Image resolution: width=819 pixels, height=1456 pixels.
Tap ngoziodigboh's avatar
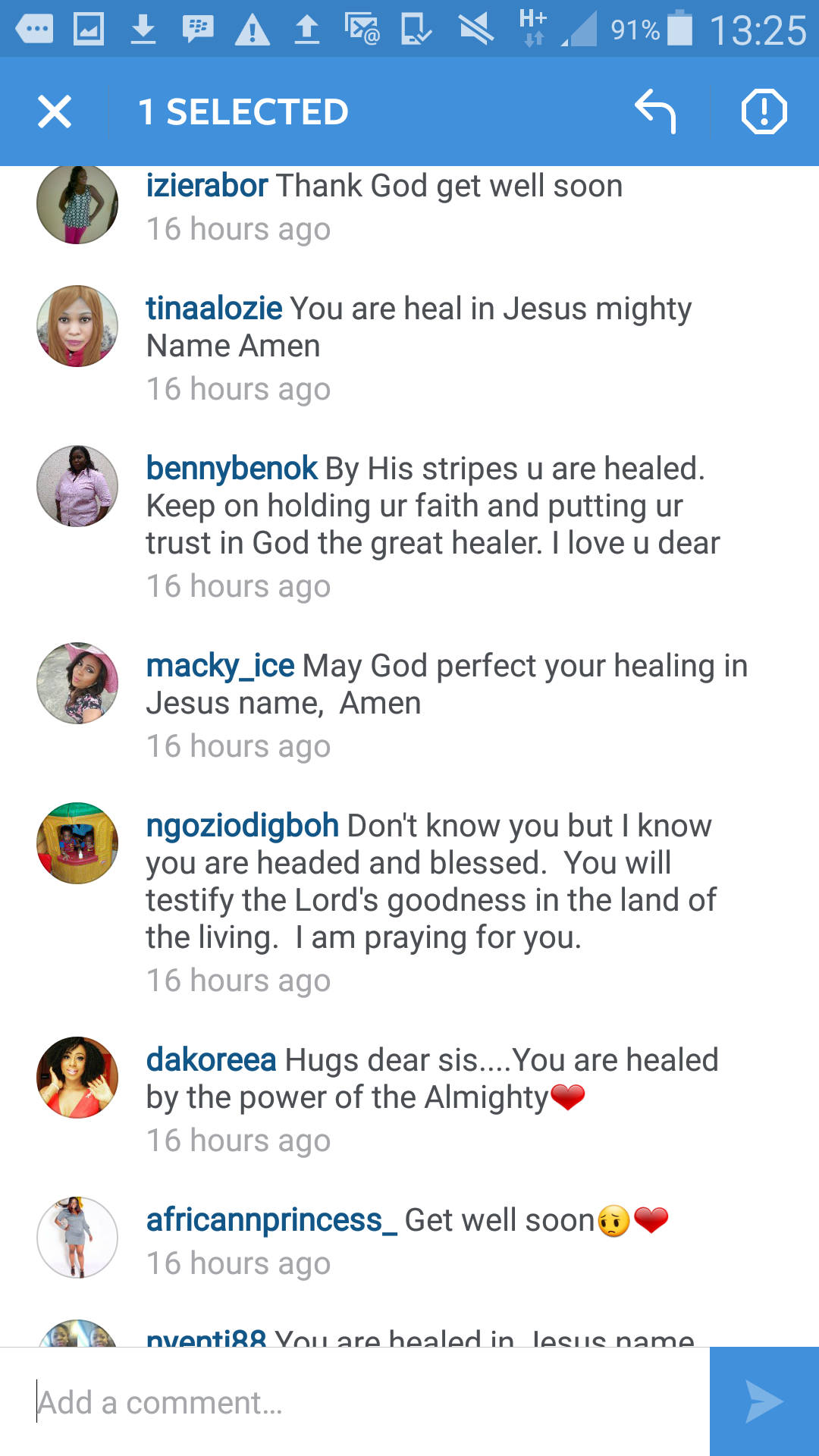pyautogui.click(x=77, y=843)
